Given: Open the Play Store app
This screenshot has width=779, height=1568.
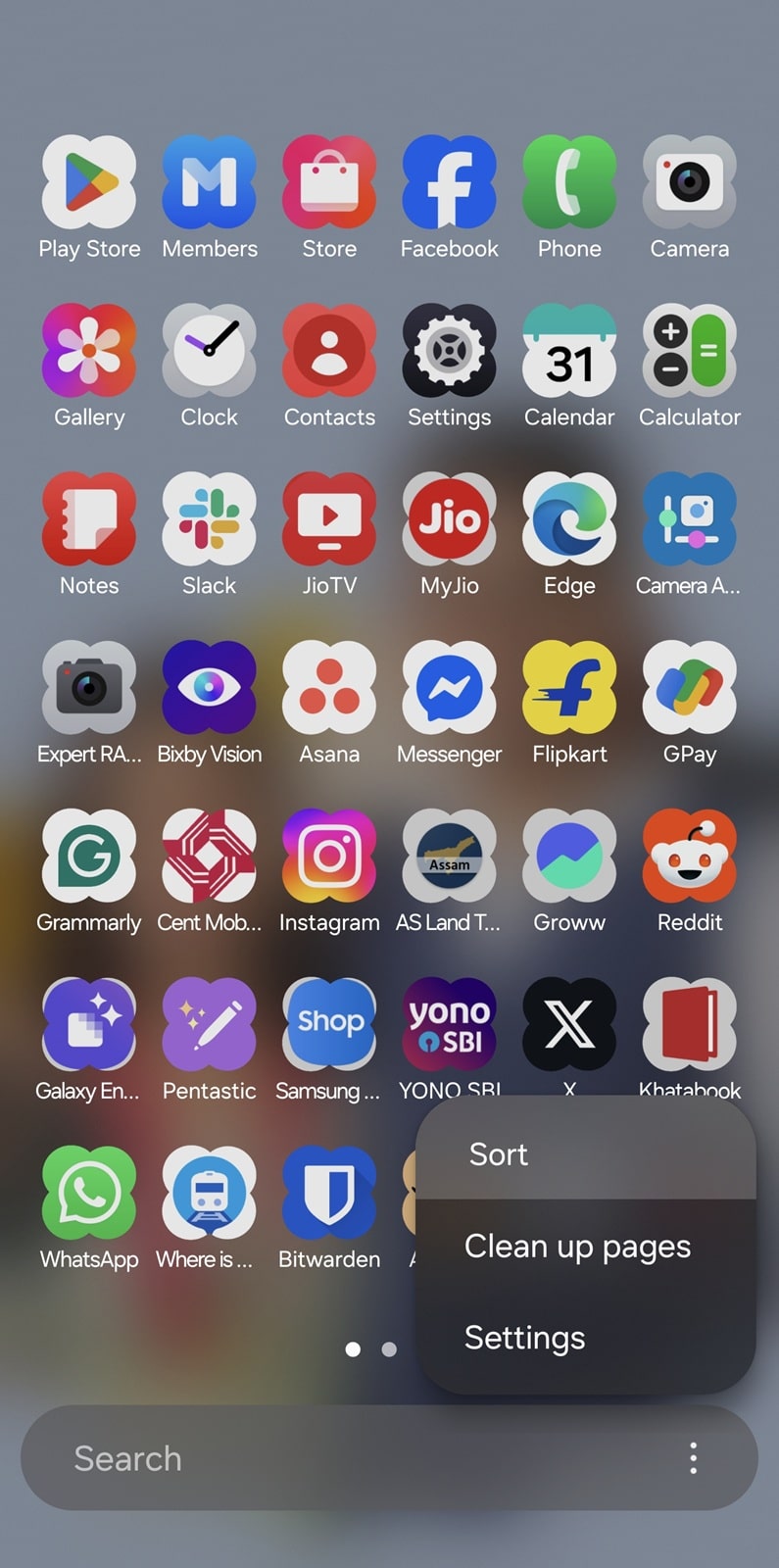Looking at the screenshot, I should [89, 183].
